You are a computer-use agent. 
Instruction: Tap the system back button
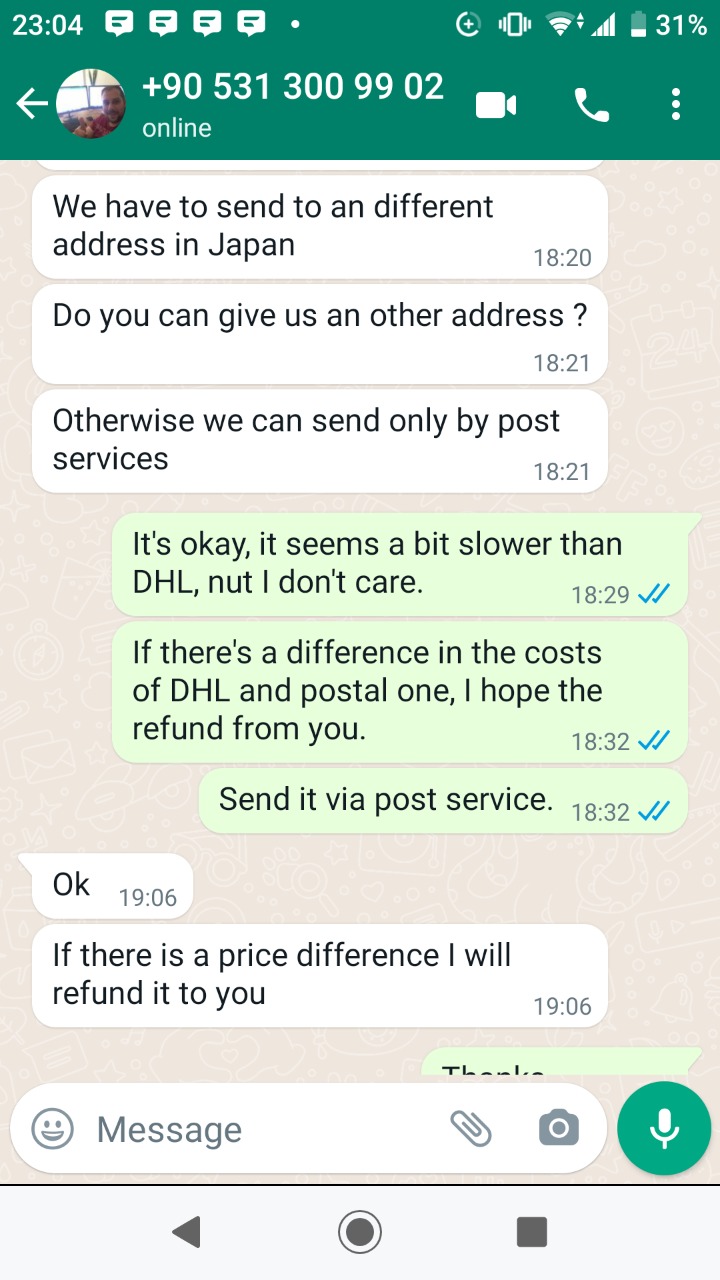pyautogui.click(x=186, y=1232)
